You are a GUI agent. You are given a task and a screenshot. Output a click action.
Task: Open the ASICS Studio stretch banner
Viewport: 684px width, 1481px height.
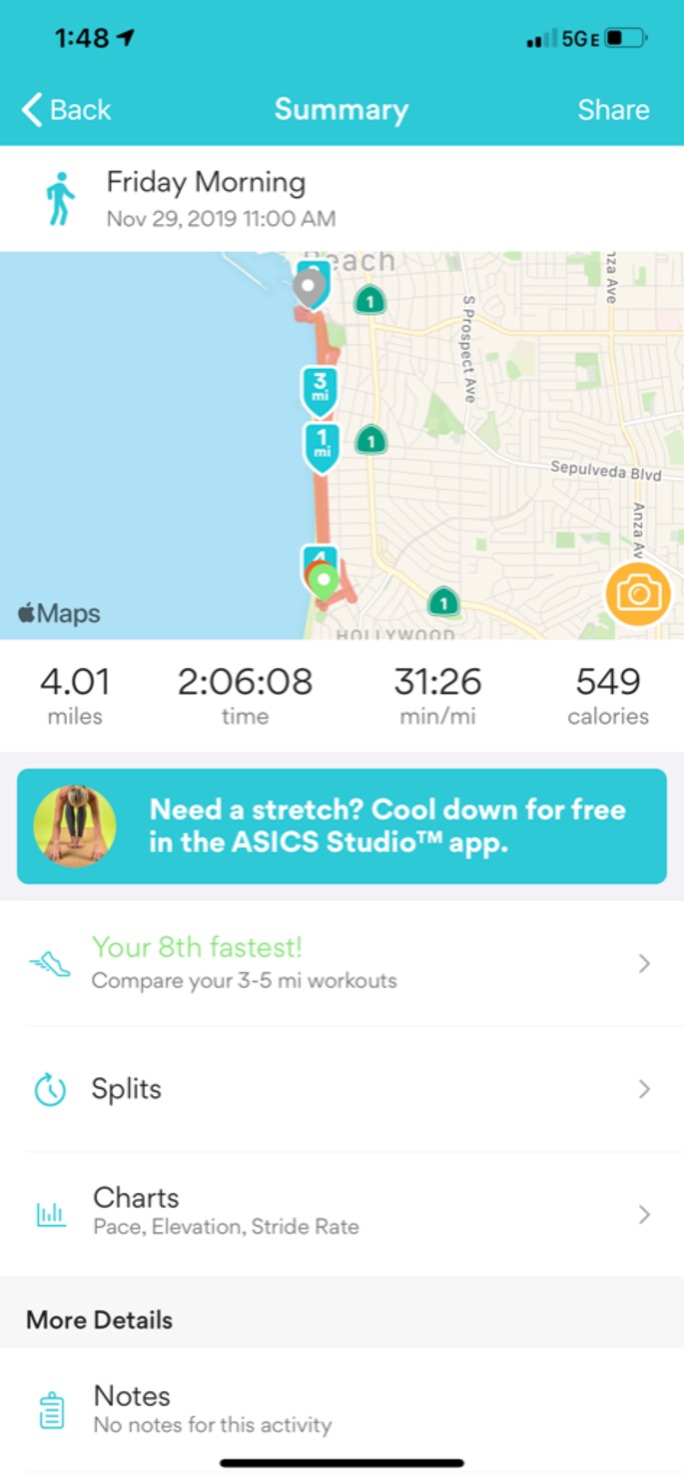342,826
